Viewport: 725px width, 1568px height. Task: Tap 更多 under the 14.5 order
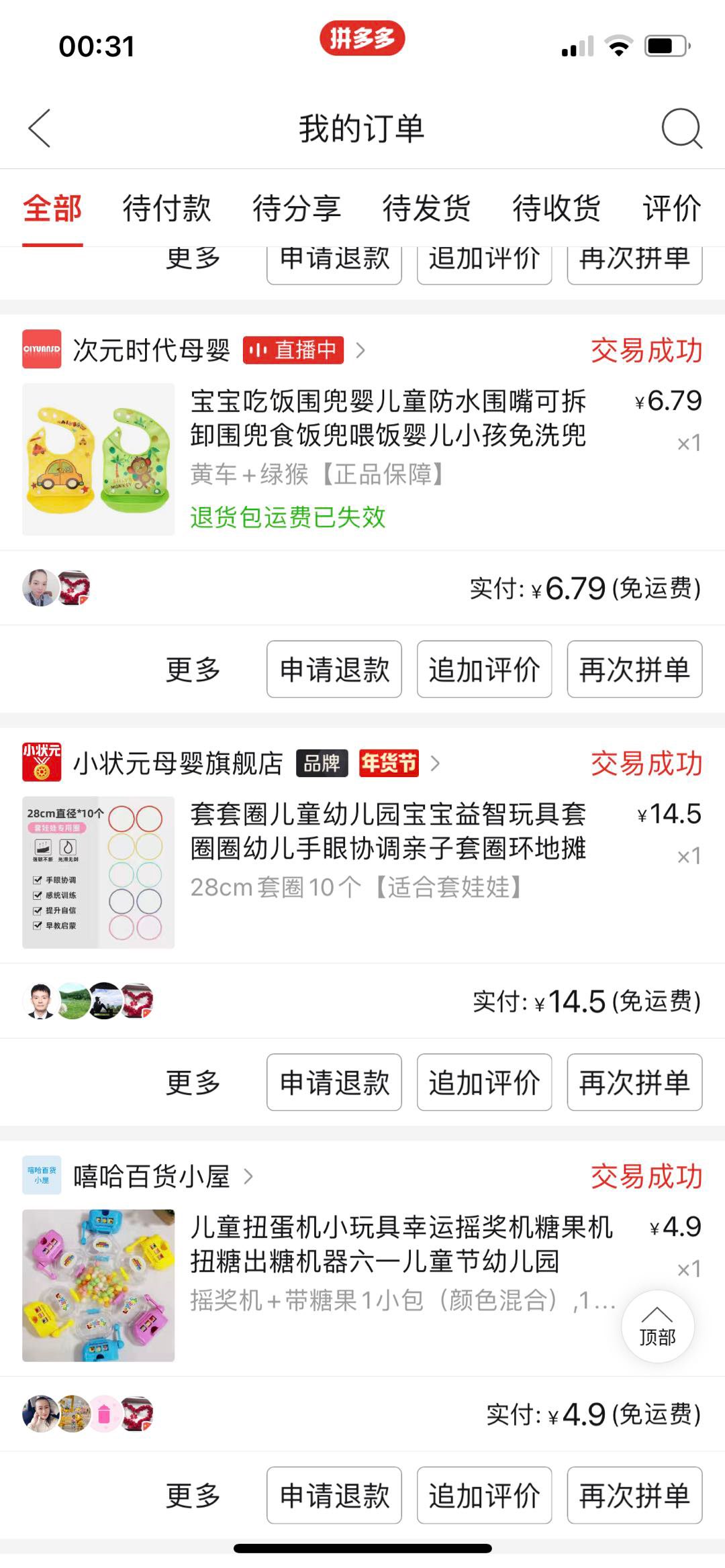pyautogui.click(x=193, y=1082)
